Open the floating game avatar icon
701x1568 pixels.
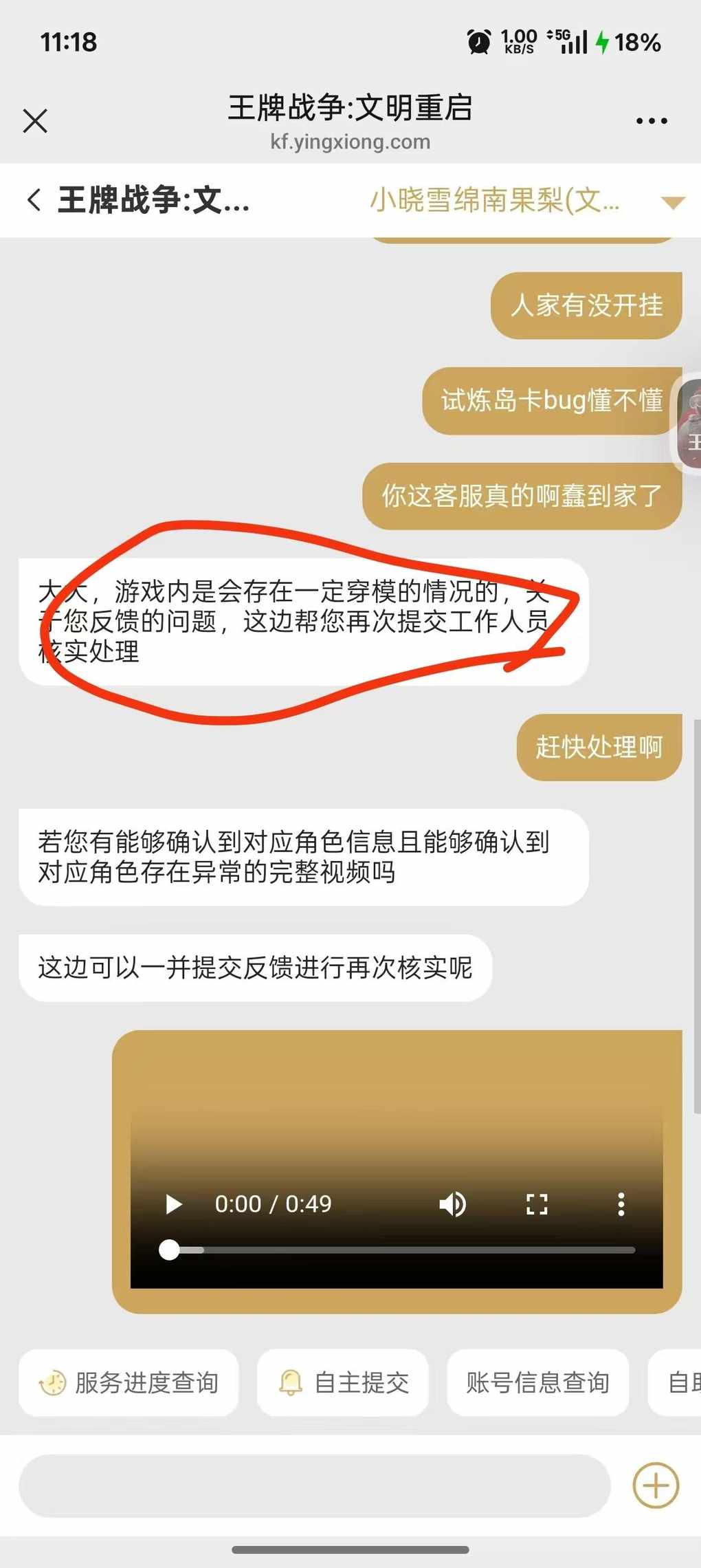click(x=689, y=423)
